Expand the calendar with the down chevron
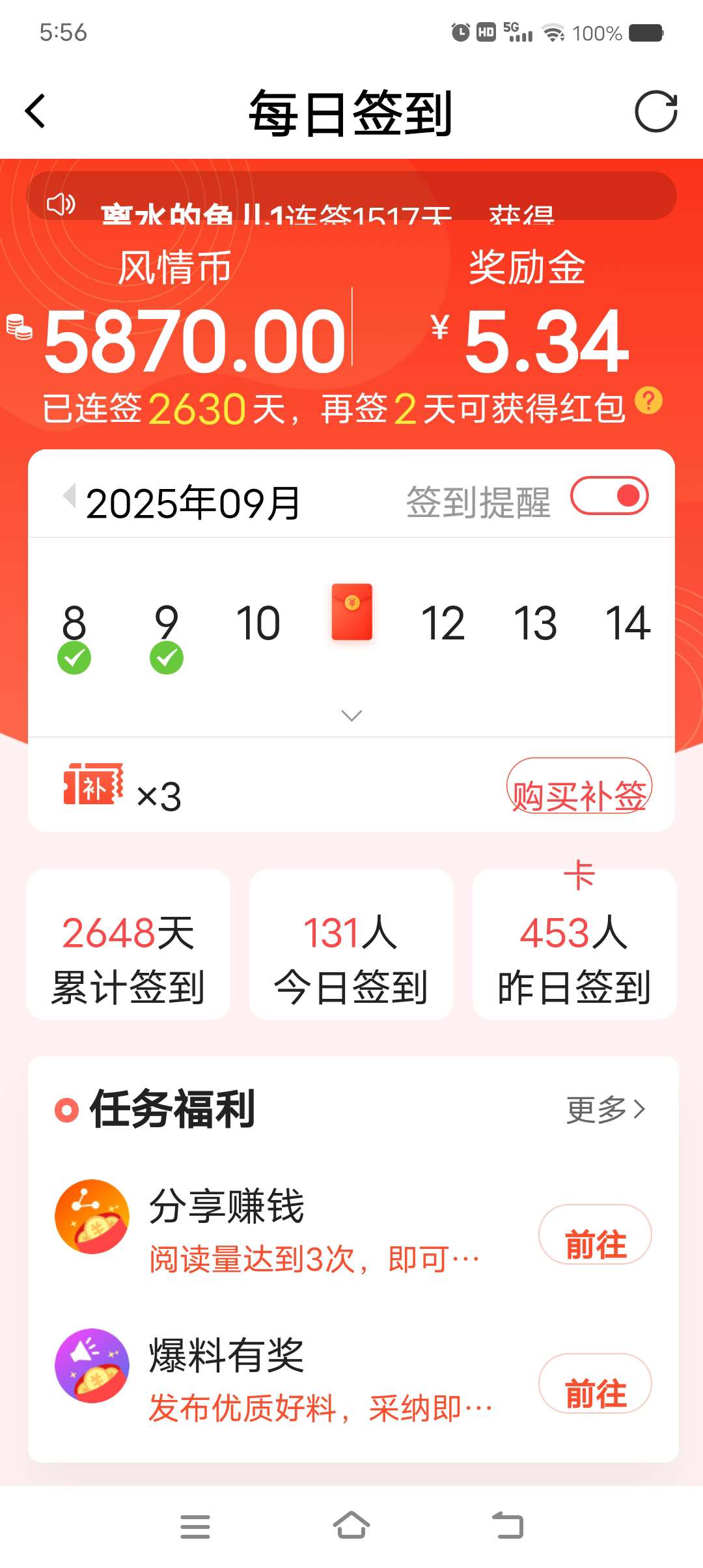Screen dimensions: 703x1568 [351, 716]
